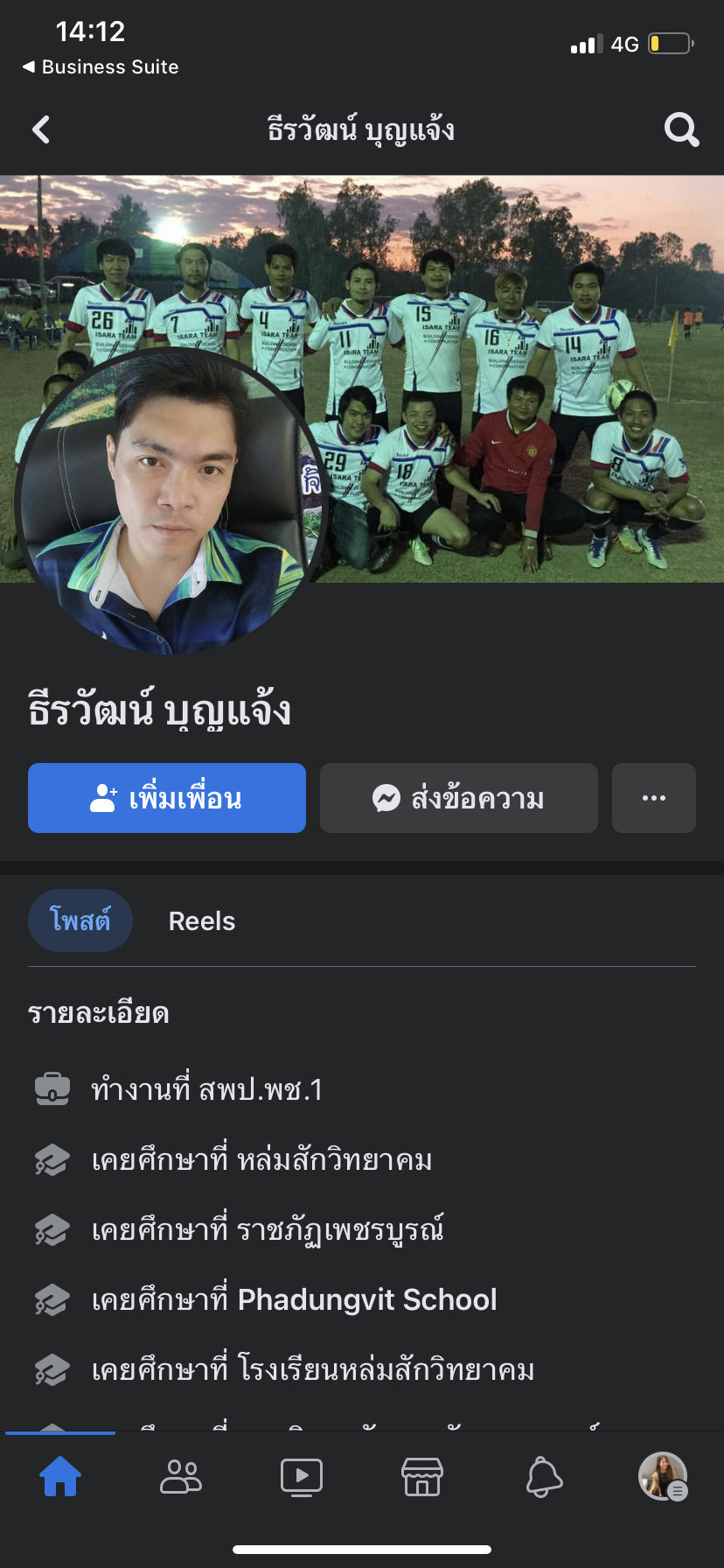Screen dimensions: 724x1568
Task: Go back using the arrow
Action: point(40,130)
